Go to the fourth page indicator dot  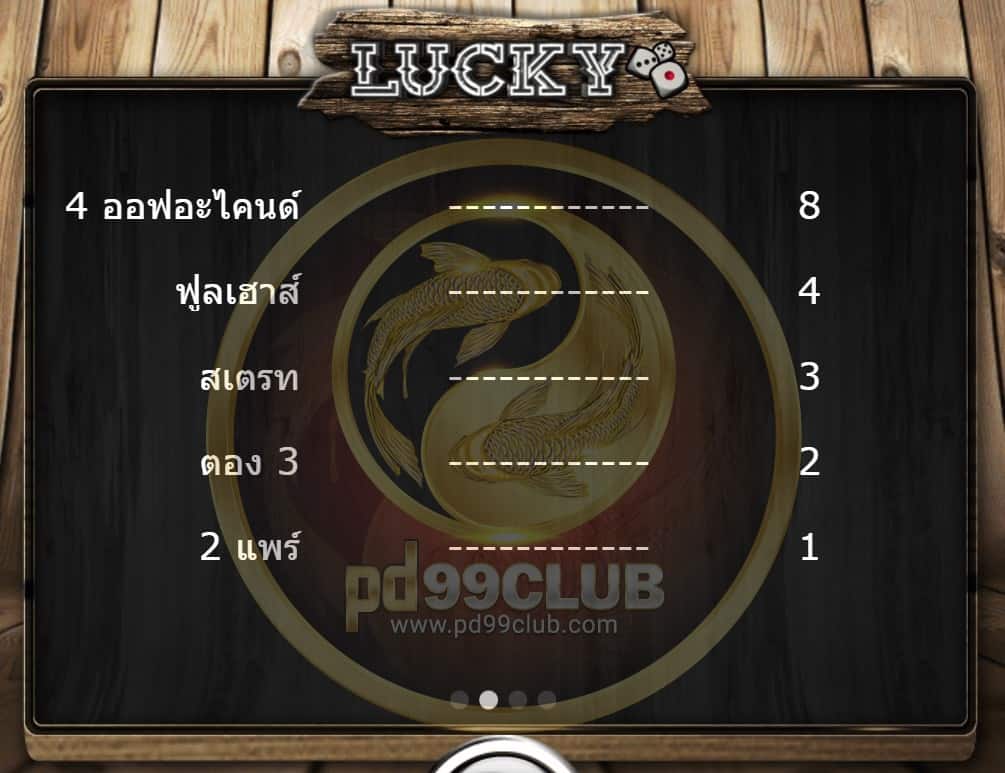click(547, 700)
